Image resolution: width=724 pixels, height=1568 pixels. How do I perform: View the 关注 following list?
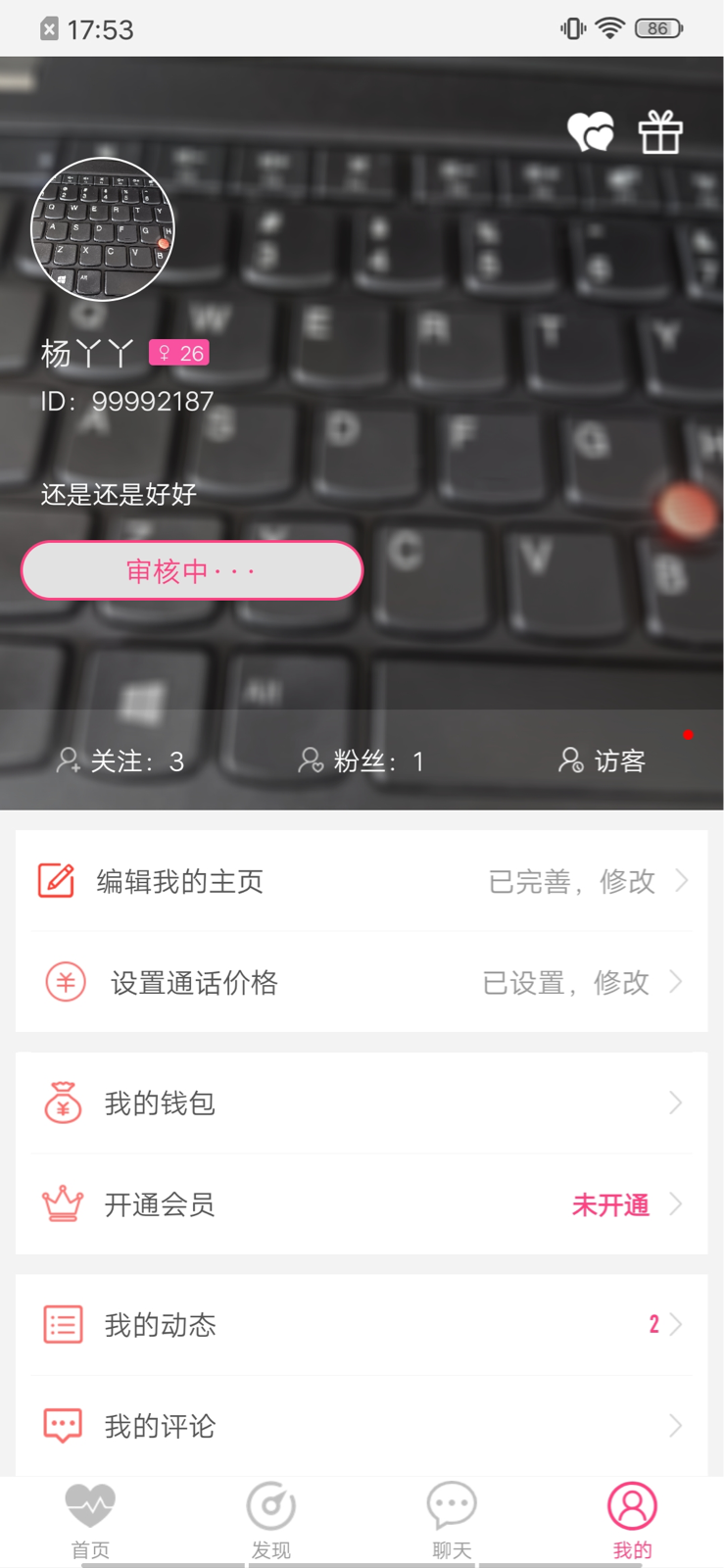(121, 760)
